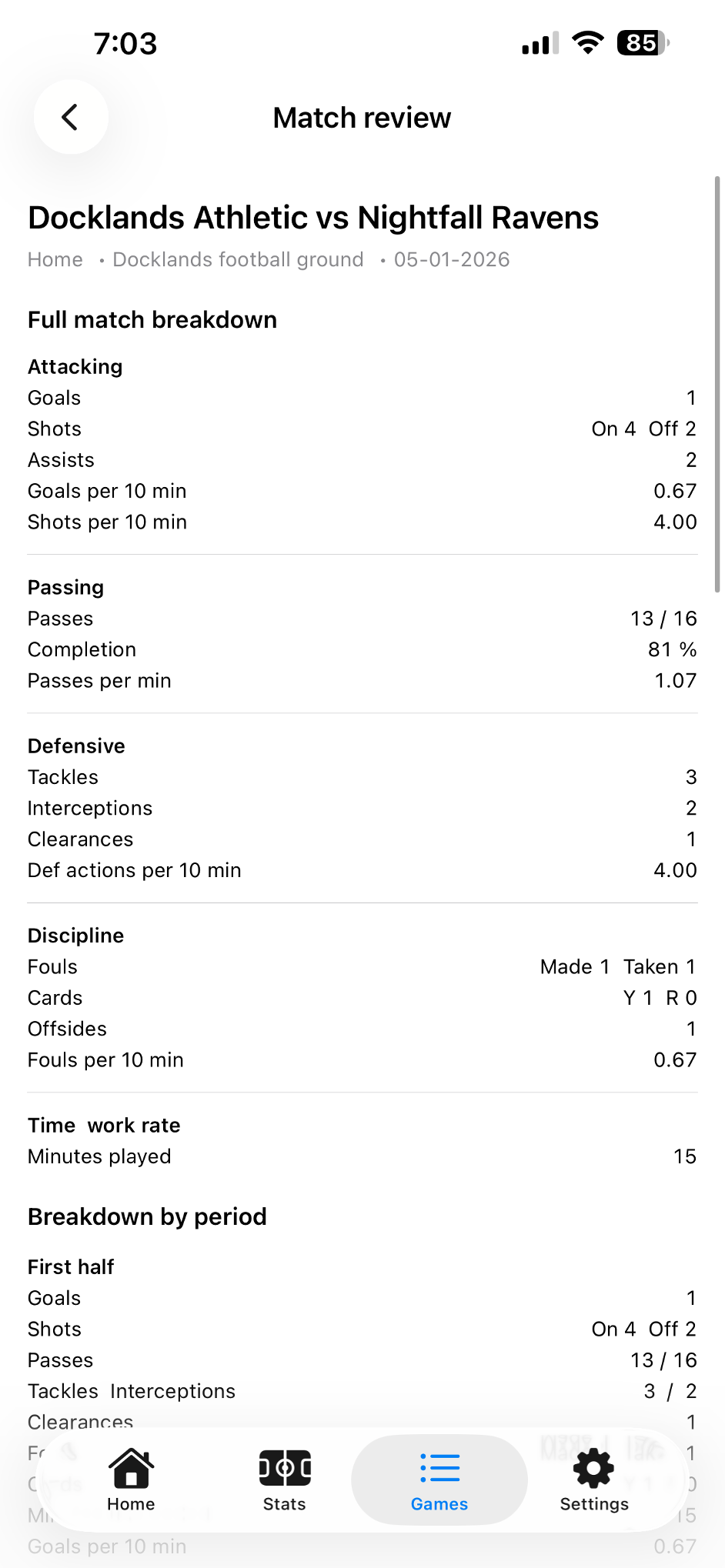Tap the Docklands football ground location text

click(x=238, y=260)
